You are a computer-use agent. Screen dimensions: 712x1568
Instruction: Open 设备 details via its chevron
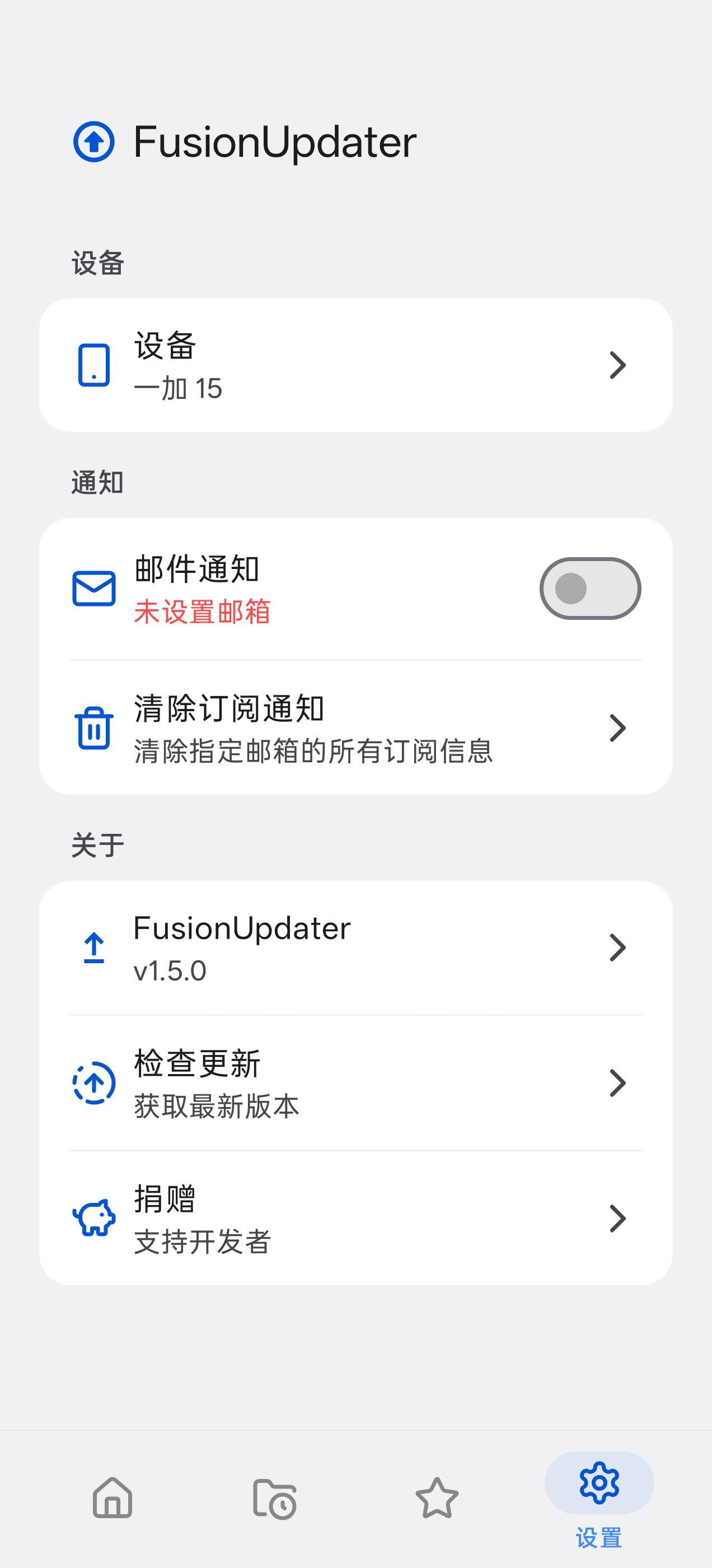[617, 365]
